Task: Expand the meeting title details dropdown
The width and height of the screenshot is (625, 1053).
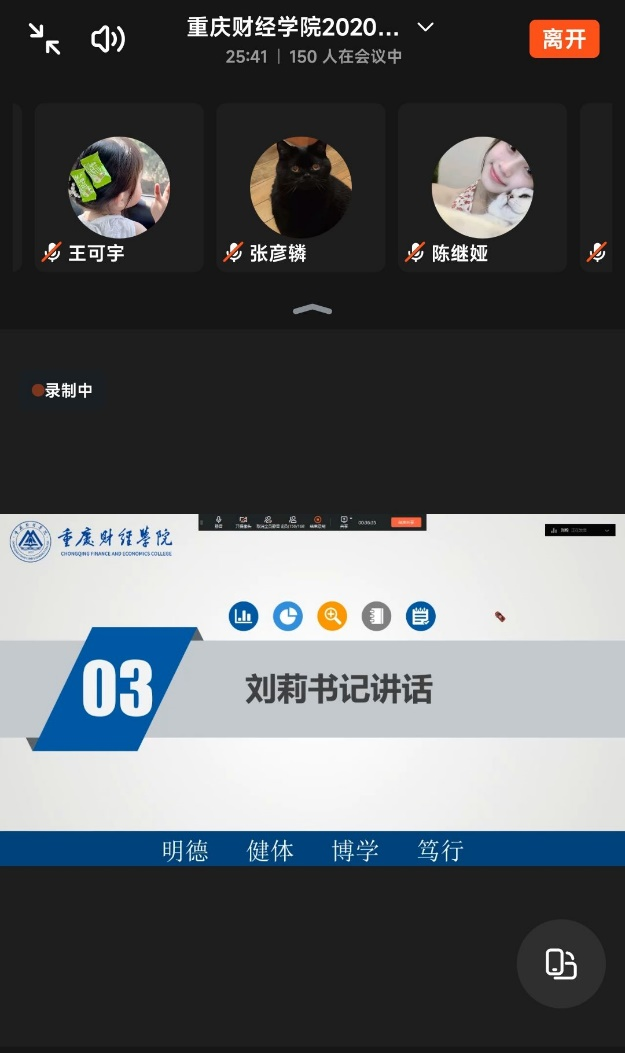Action: pyautogui.click(x=425, y=27)
